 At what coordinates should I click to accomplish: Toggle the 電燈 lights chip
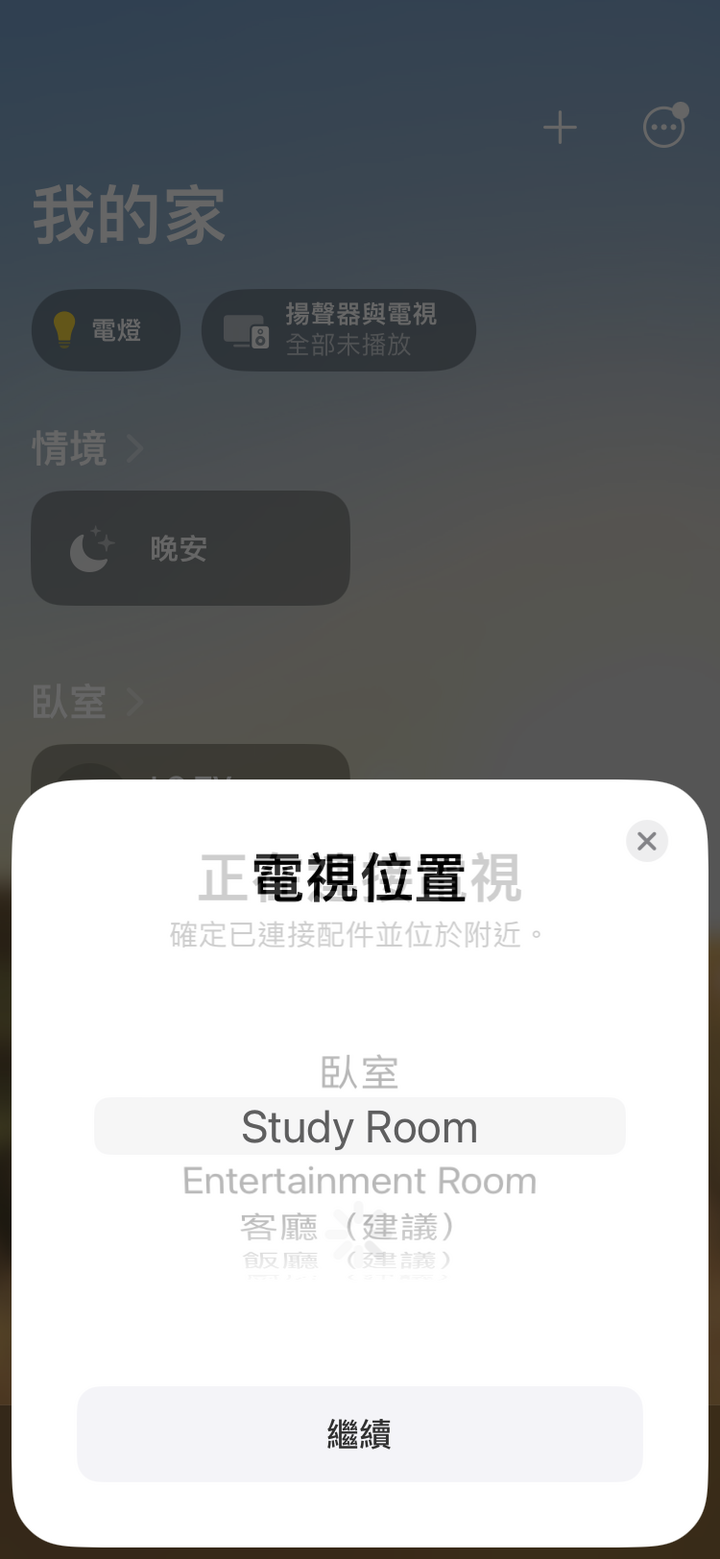[106, 330]
